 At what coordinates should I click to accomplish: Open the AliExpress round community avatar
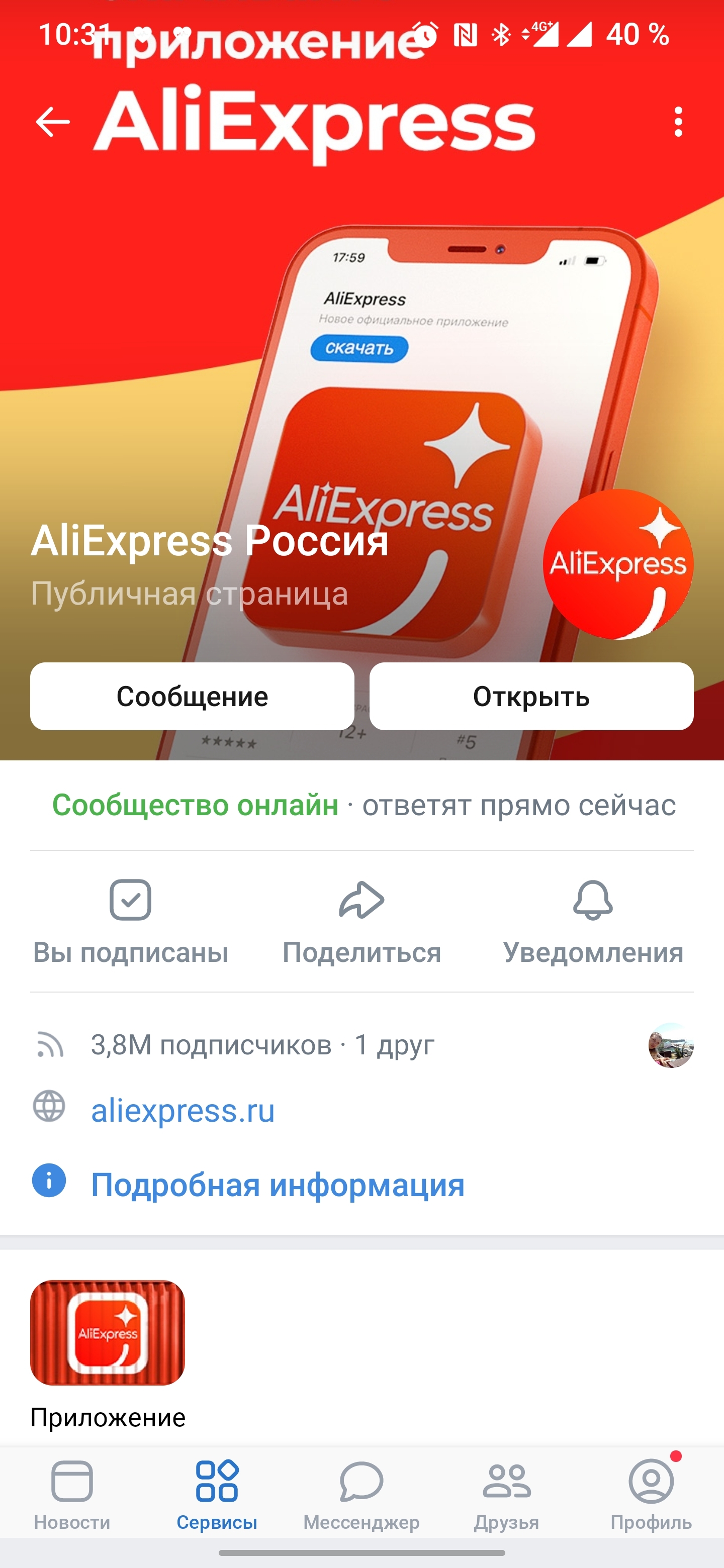coord(617,564)
